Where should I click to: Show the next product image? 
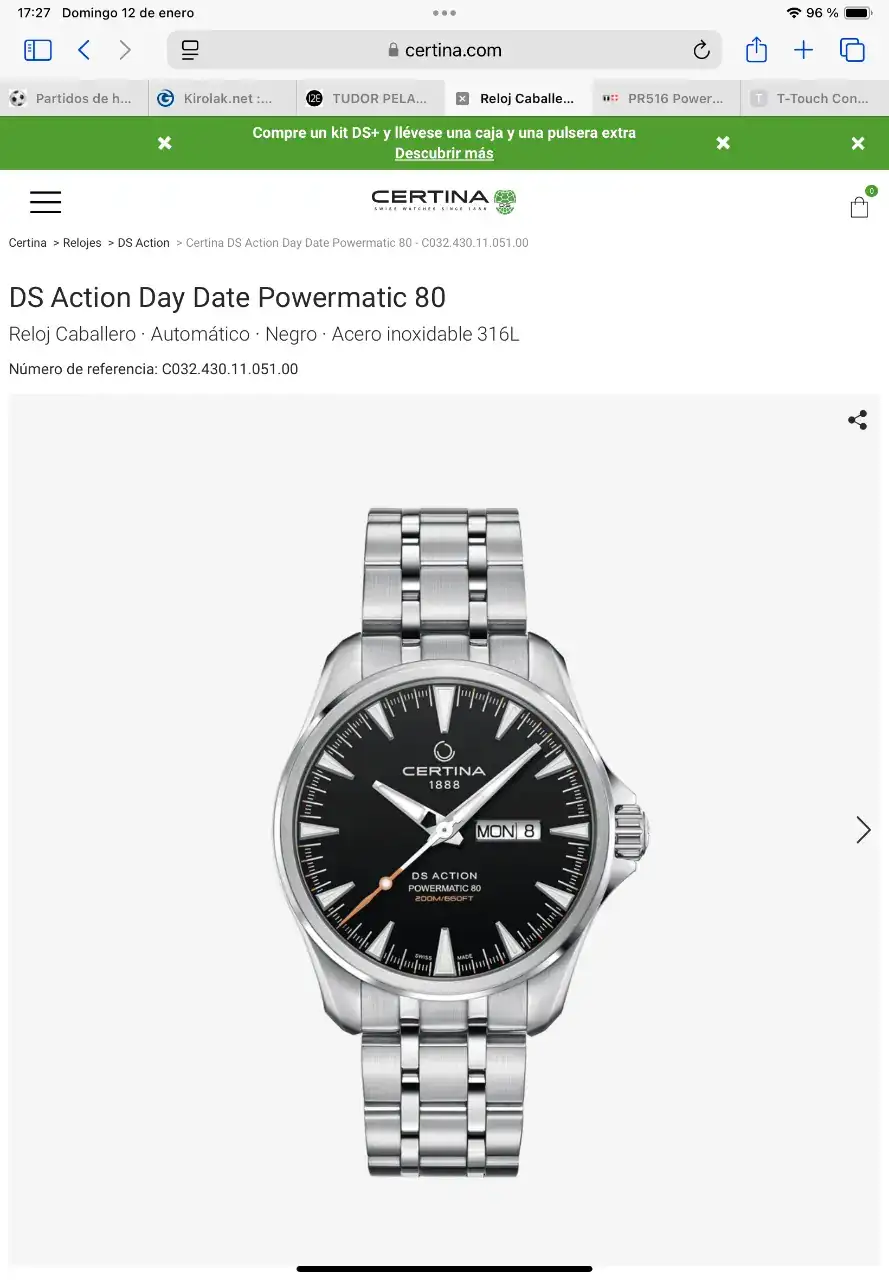tap(863, 829)
